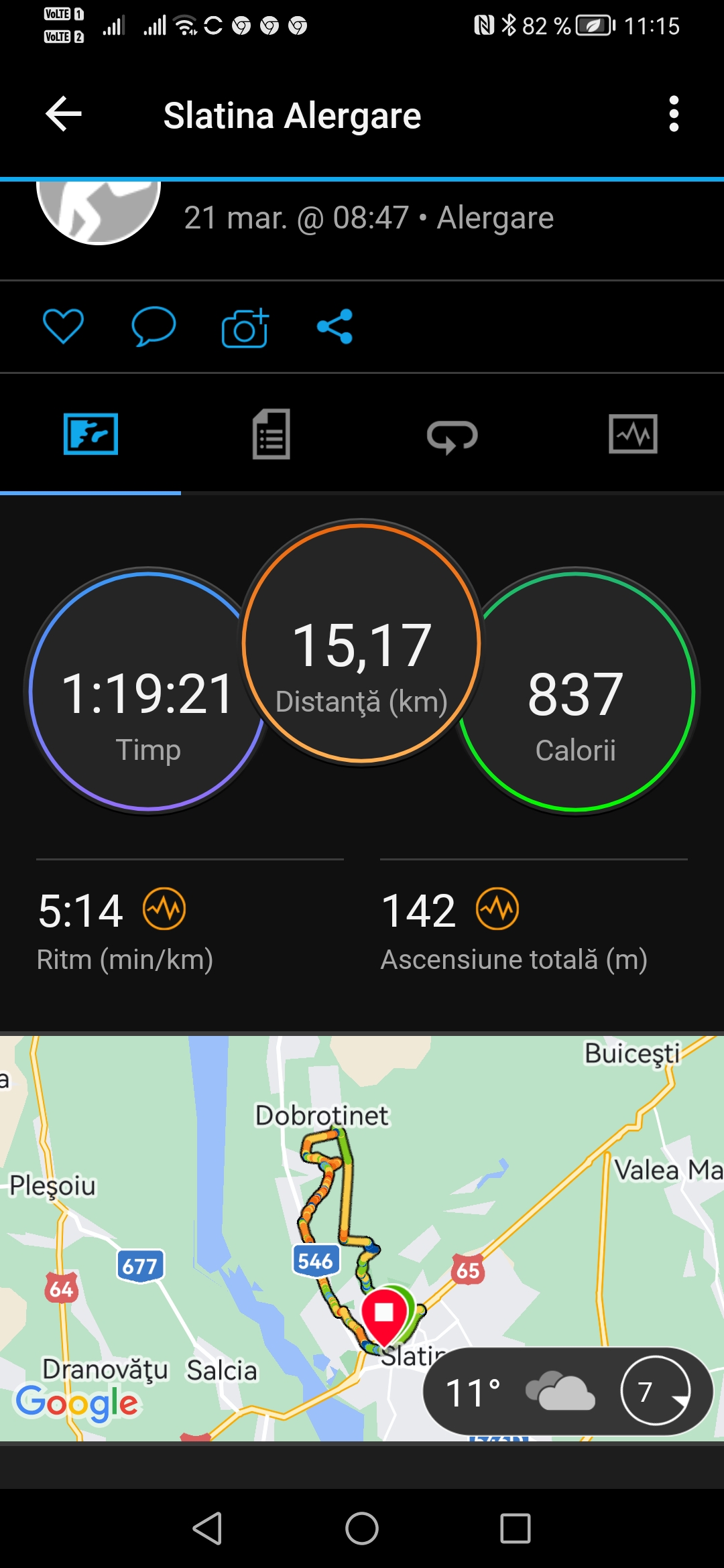The image size is (724, 1568).
Task: Switch to the charts tab
Action: (633, 434)
